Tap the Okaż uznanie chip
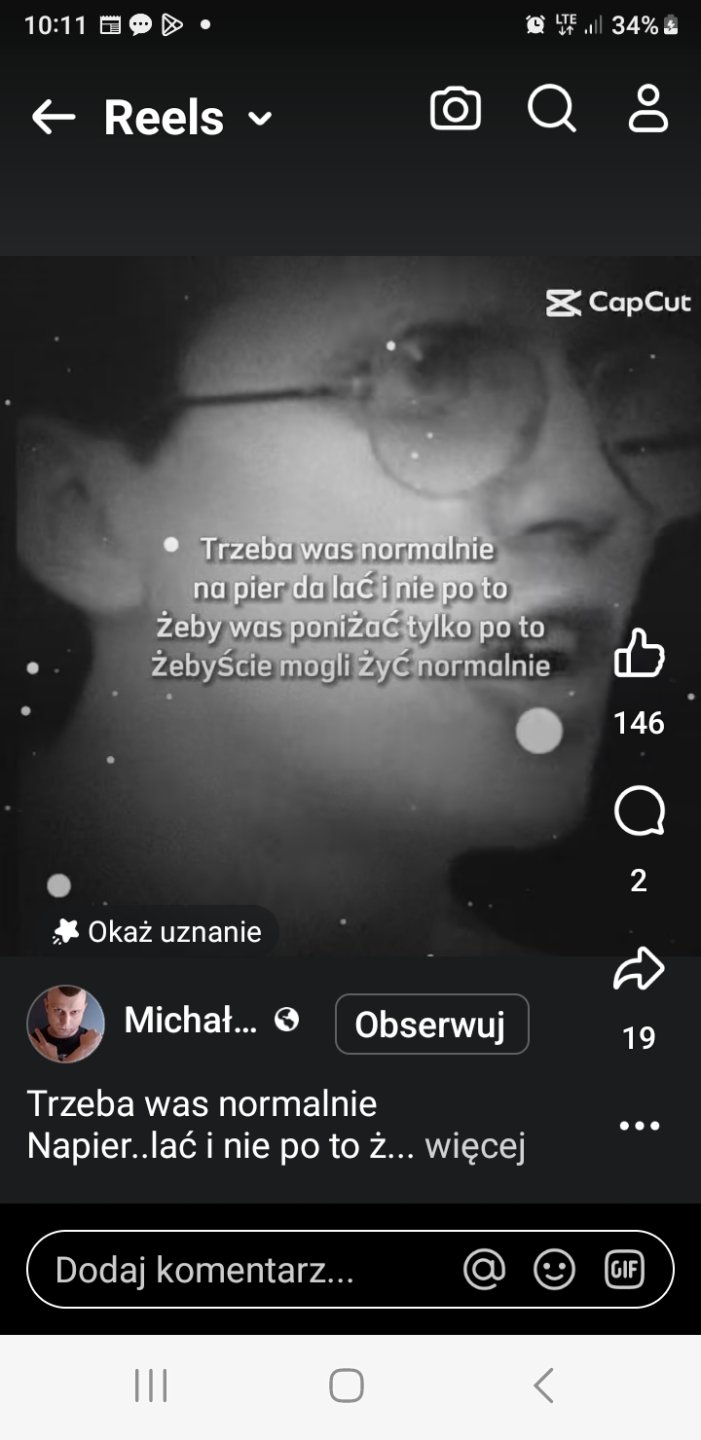 [x=157, y=932]
